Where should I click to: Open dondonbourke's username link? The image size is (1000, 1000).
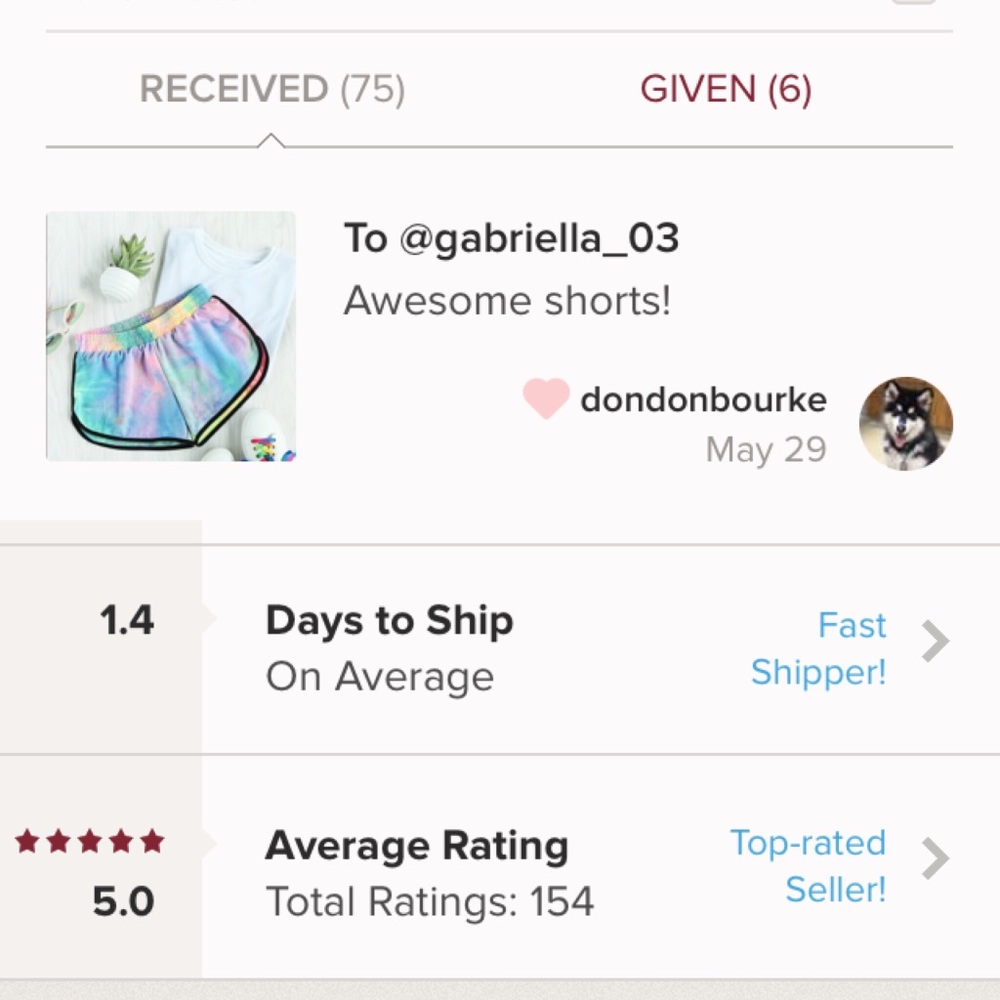(703, 400)
